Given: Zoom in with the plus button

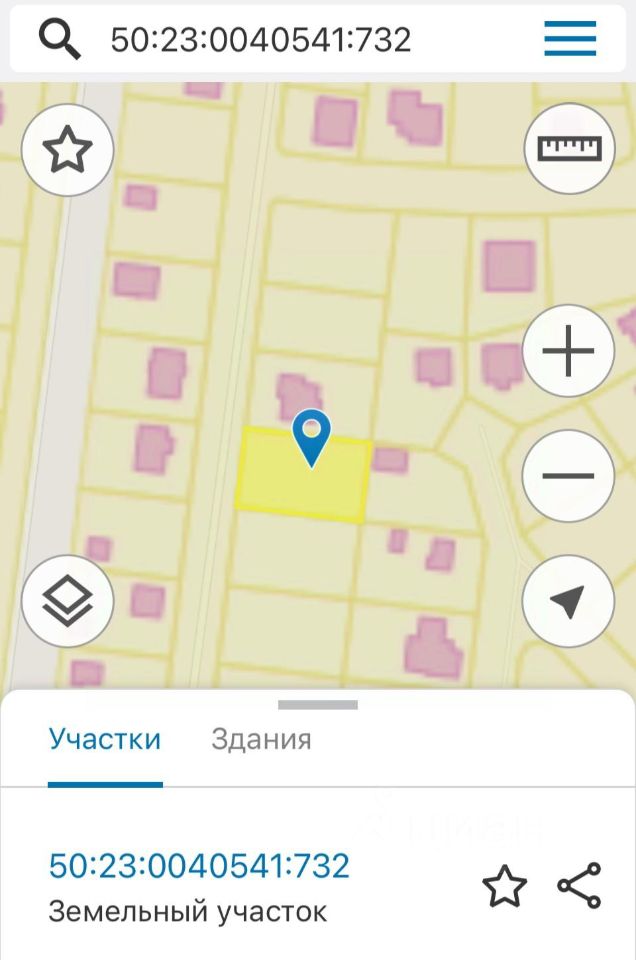Looking at the screenshot, I should point(567,352).
